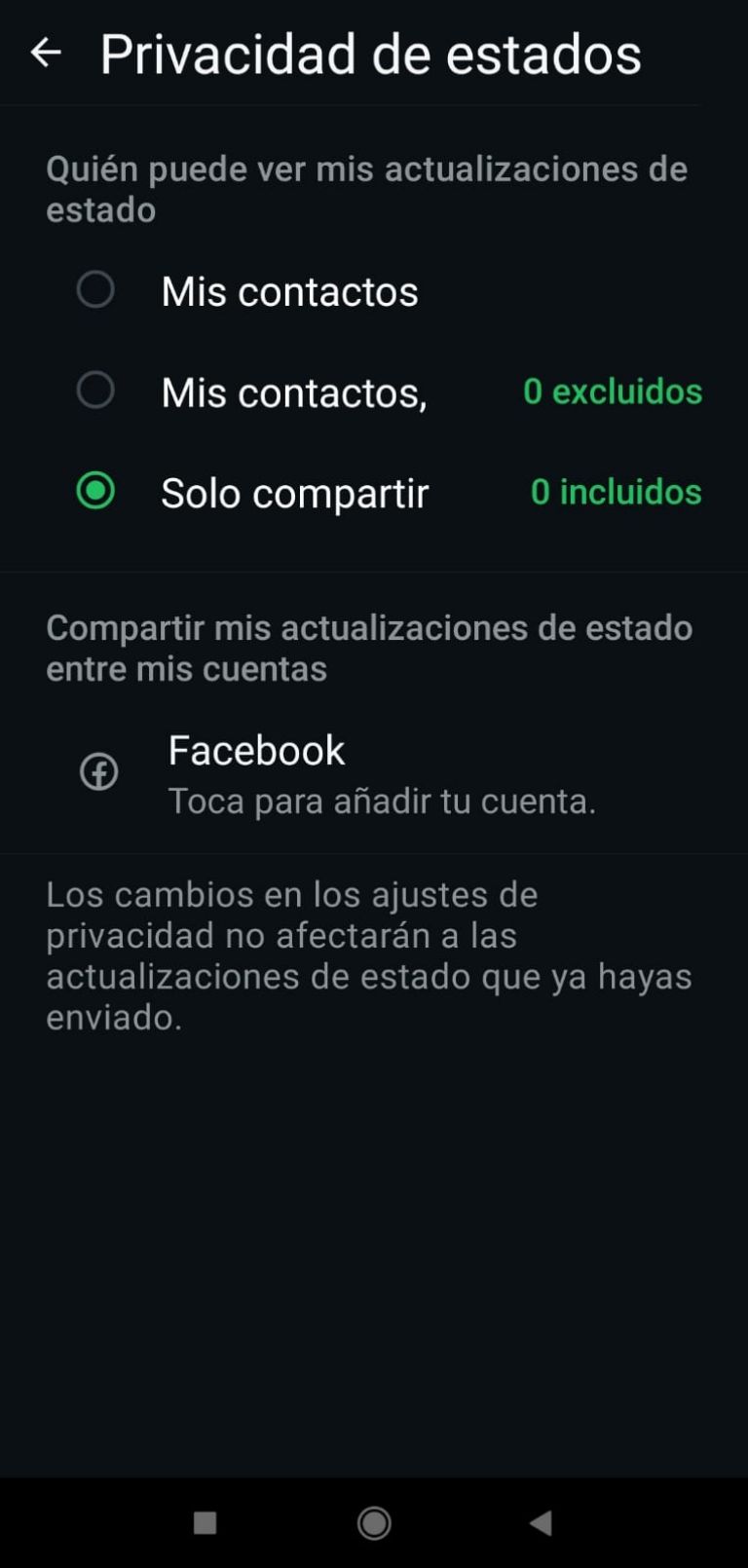The width and height of the screenshot is (748, 1568).
Task: Tap the circle beside 'Mis contactos,' option
Action: (x=95, y=391)
